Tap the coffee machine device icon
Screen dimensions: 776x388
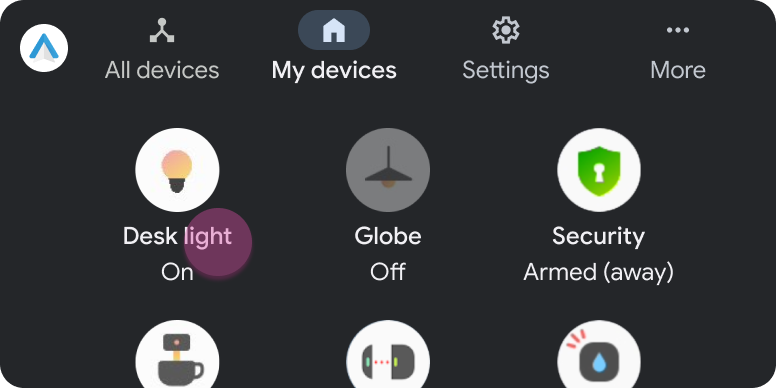click(x=177, y=354)
